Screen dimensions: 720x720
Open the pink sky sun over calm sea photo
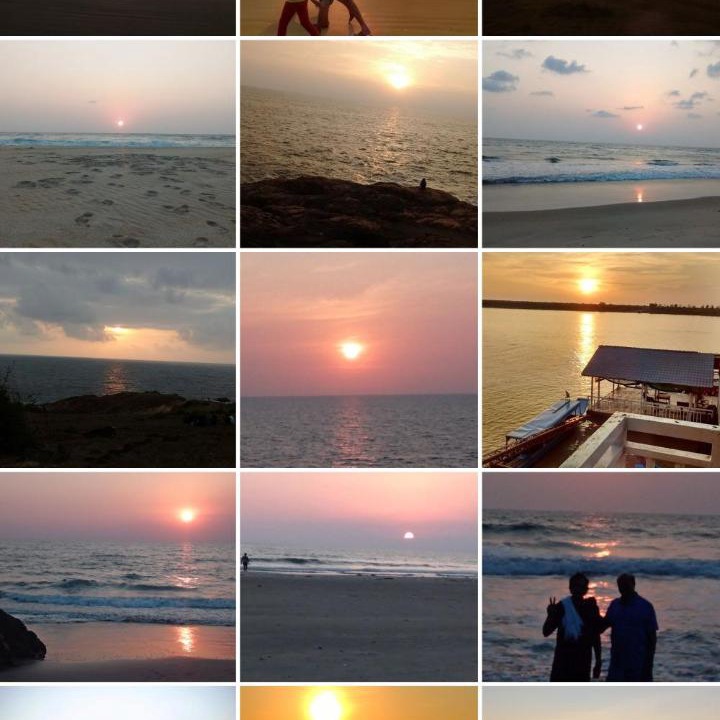pos(359,360)
